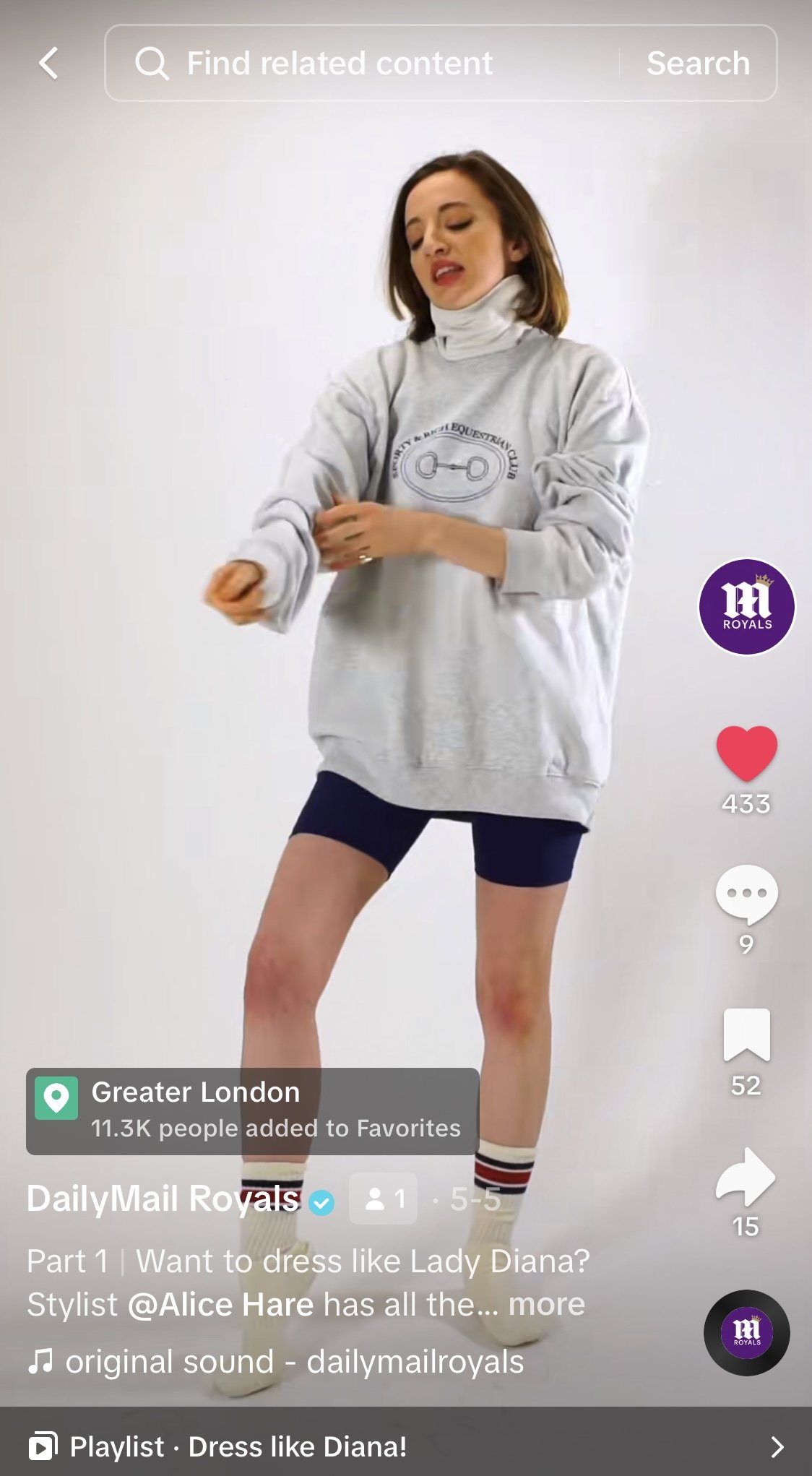Screen dimensions: 812x1476
Task: Open the DailyMail Royals username
Action: point(163,1199)
